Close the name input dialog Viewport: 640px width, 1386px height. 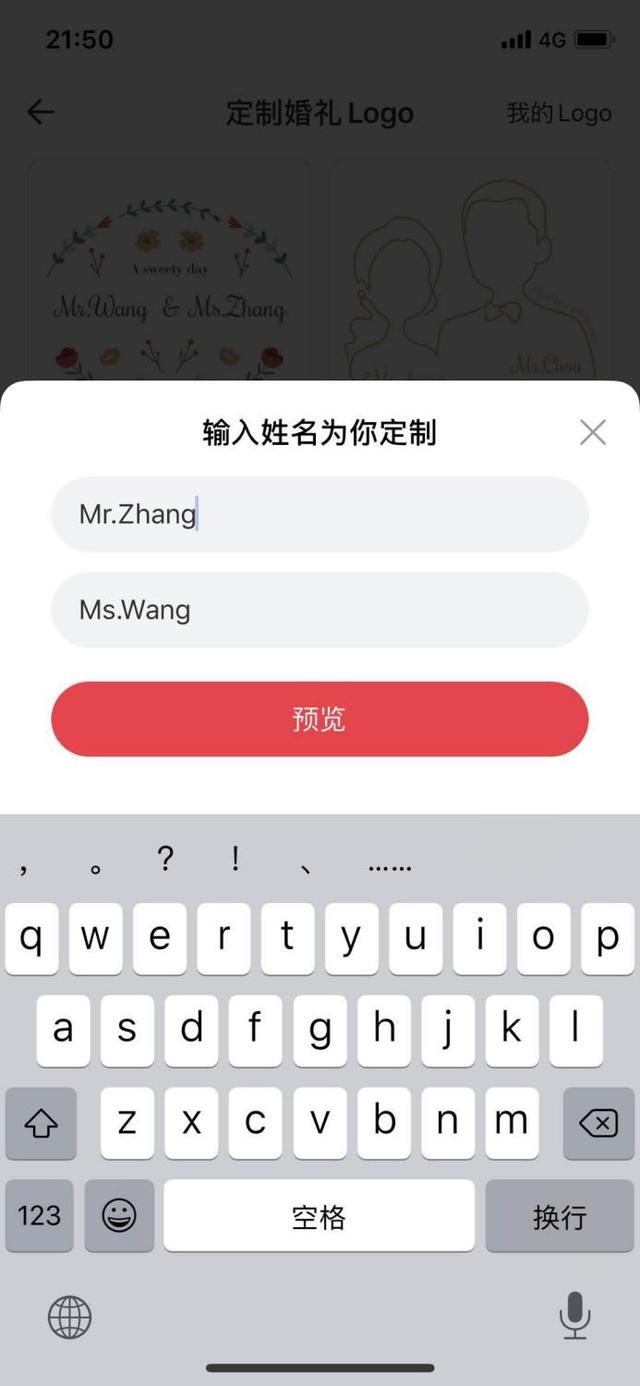point(593,432)
